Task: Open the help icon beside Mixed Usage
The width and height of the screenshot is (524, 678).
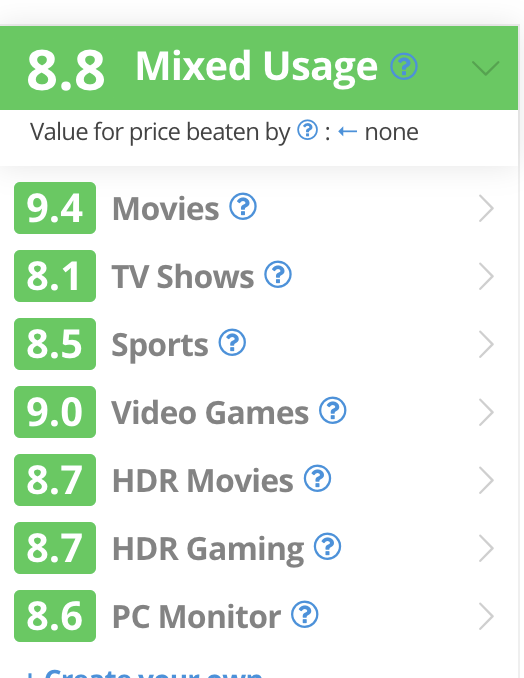Action: 404,67
